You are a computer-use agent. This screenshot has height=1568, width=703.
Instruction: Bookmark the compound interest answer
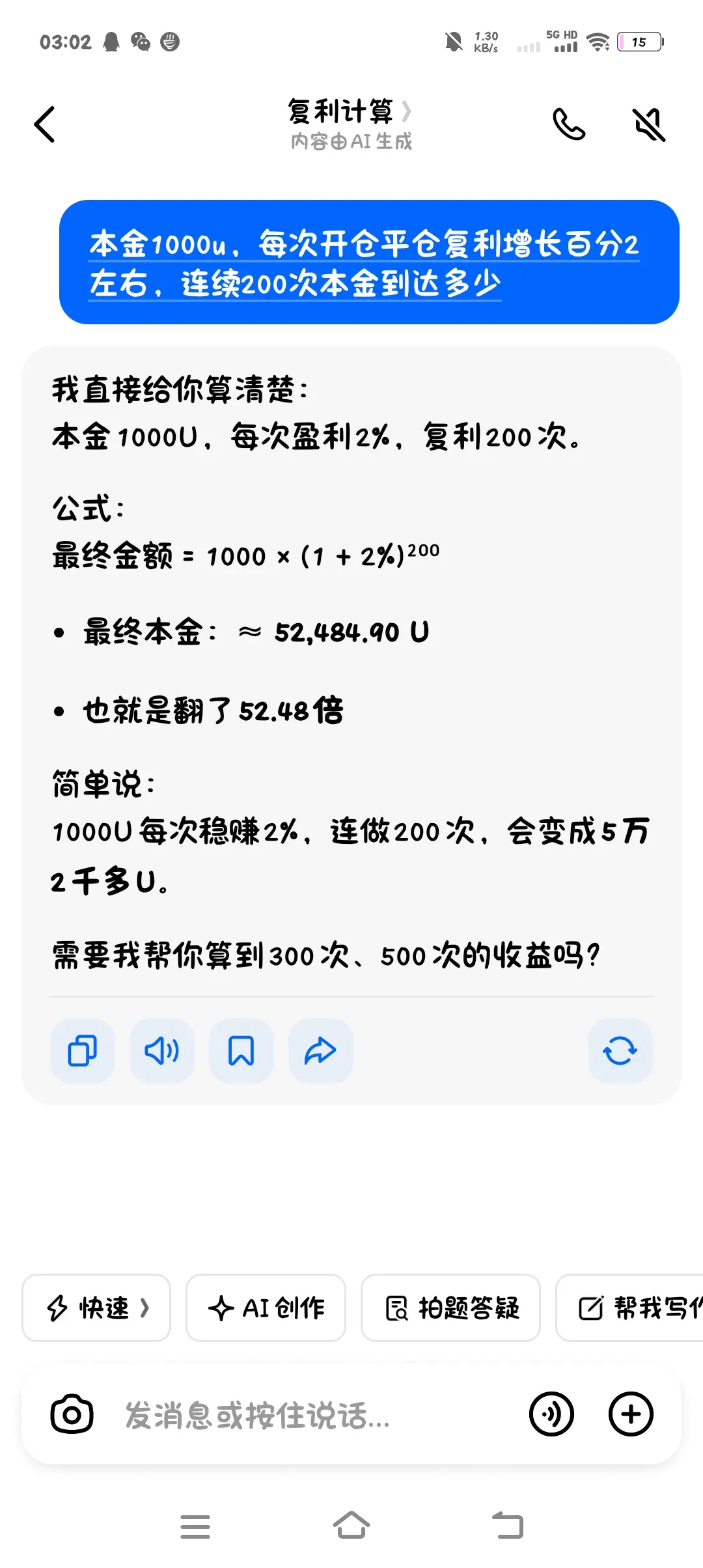point(241,1050)
